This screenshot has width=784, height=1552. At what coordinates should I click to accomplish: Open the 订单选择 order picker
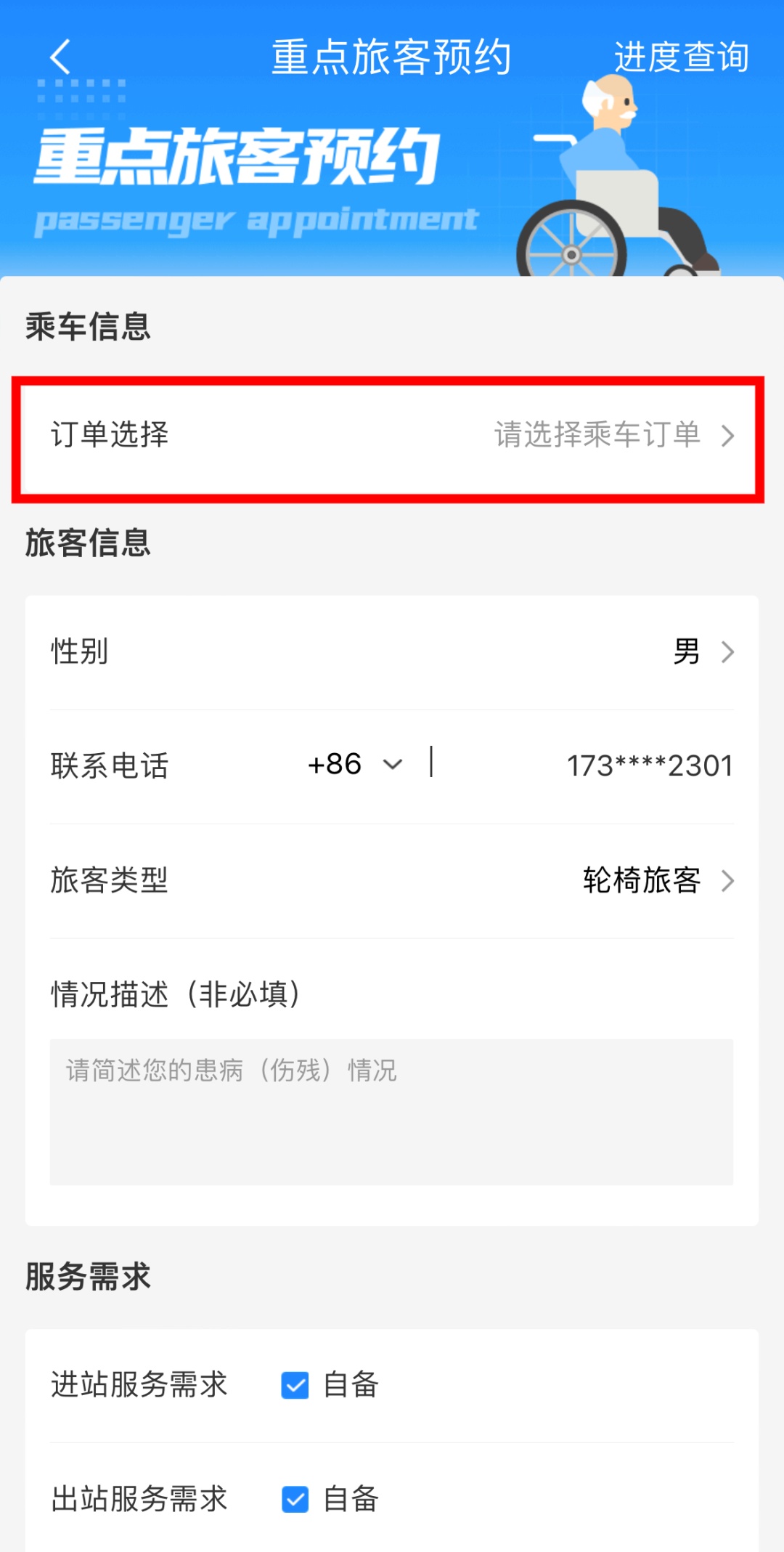coord(392,436)
